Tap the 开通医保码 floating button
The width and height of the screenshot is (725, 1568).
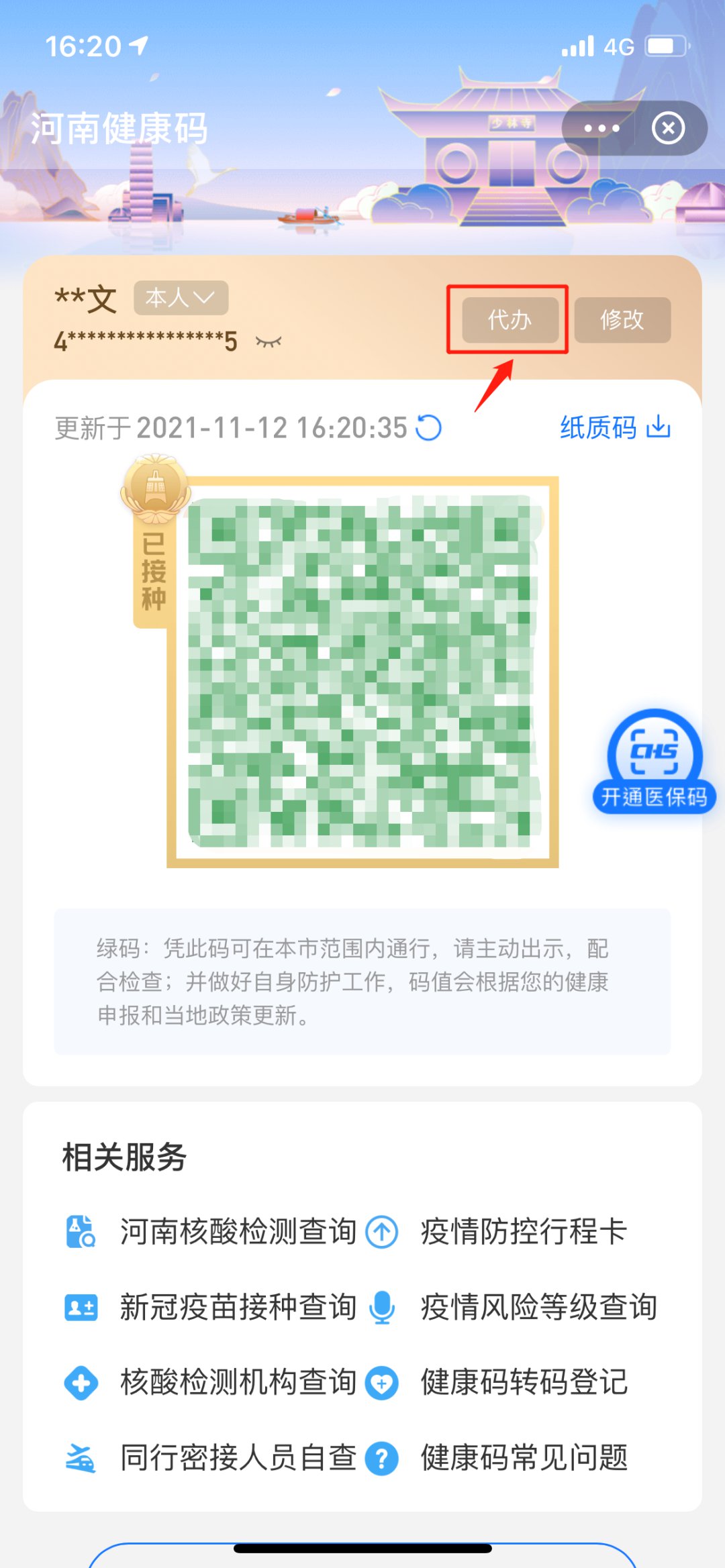(655, 762)
